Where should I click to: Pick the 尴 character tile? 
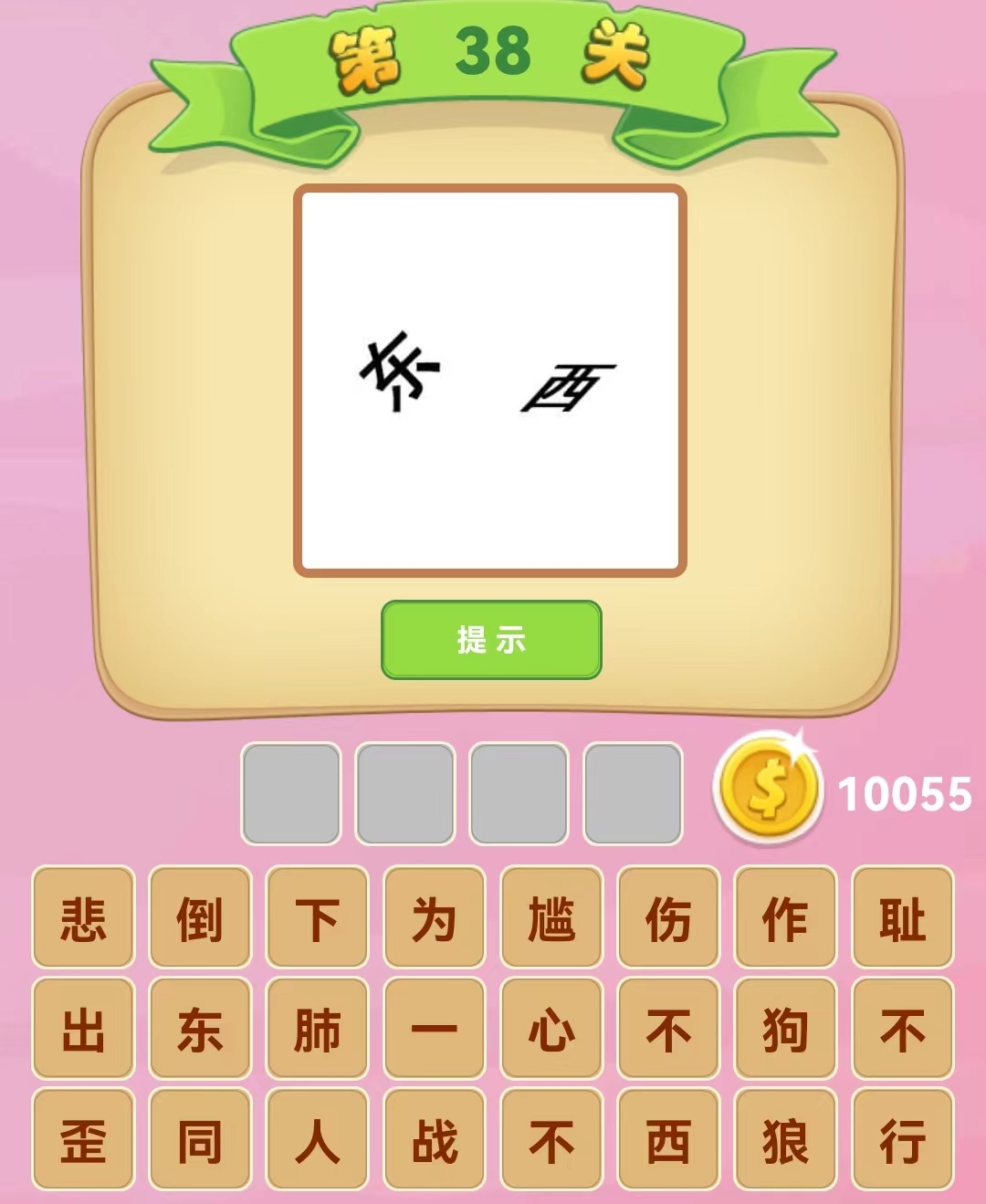551,917
